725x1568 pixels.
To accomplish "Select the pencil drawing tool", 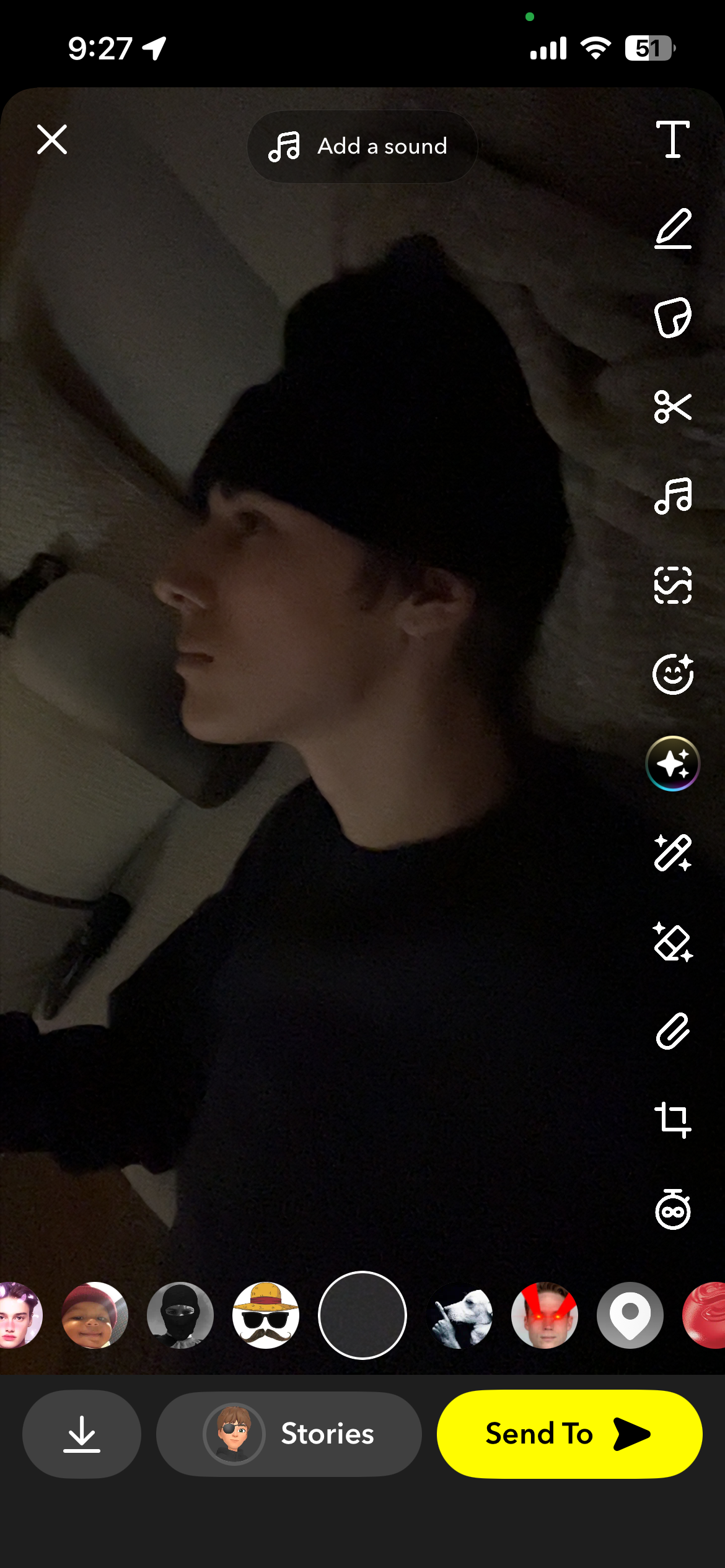I will coord(672,229).
